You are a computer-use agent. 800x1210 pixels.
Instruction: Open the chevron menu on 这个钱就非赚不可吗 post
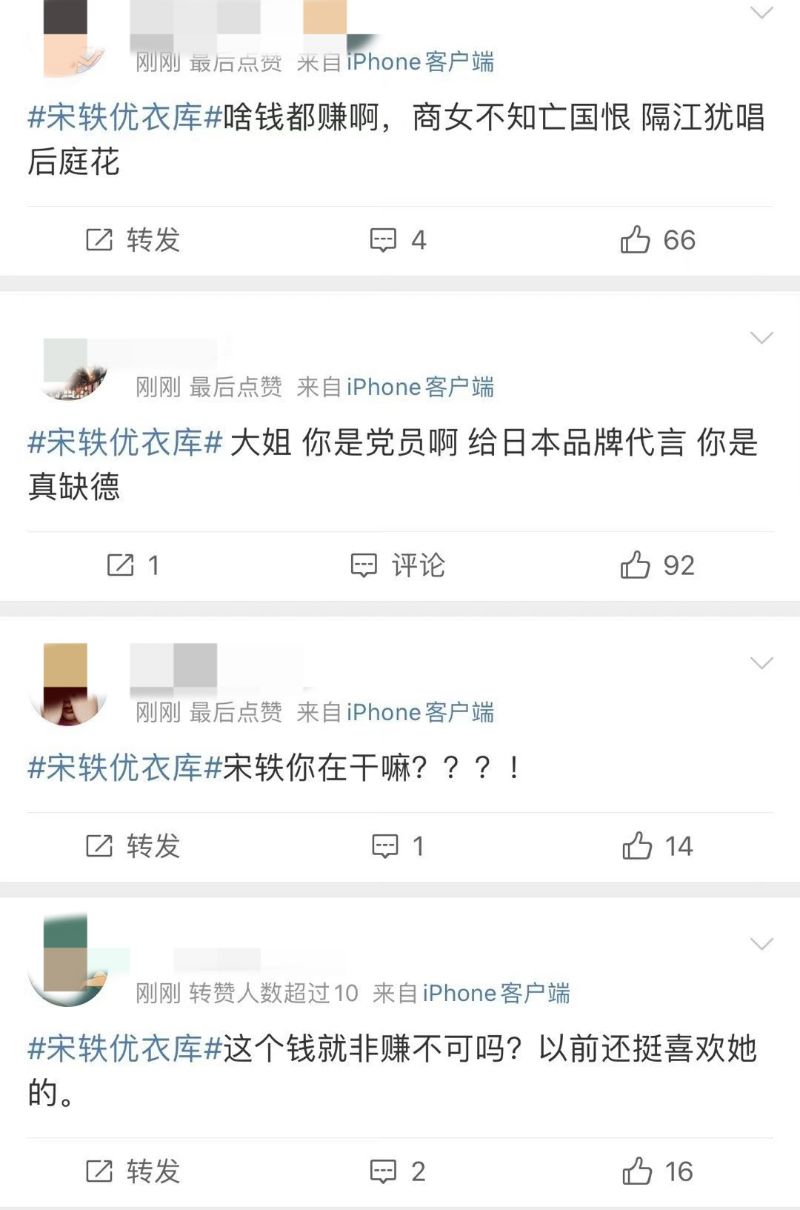(x=762, y=944)
